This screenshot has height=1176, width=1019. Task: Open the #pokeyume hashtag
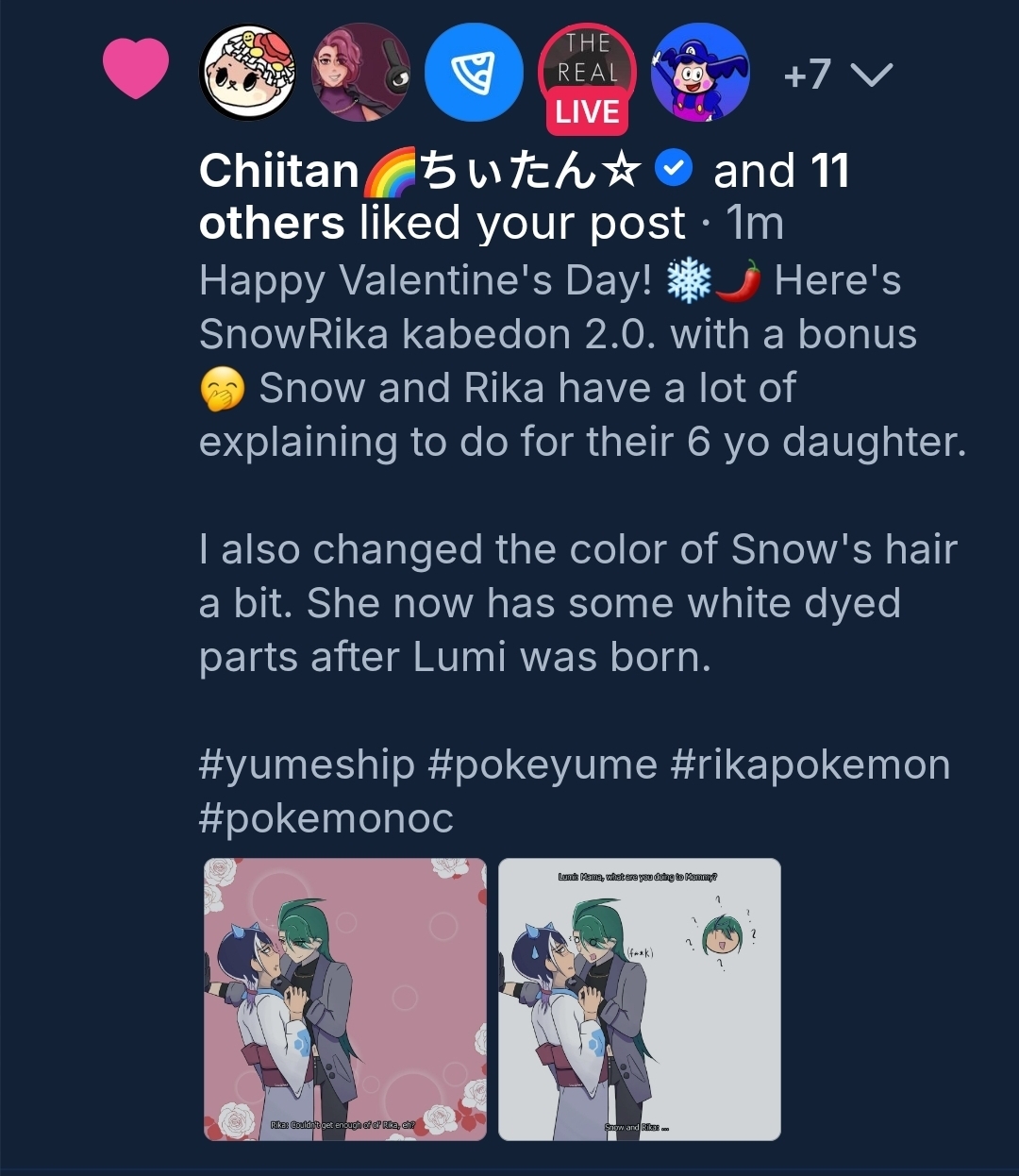click(x=542, y=764)
